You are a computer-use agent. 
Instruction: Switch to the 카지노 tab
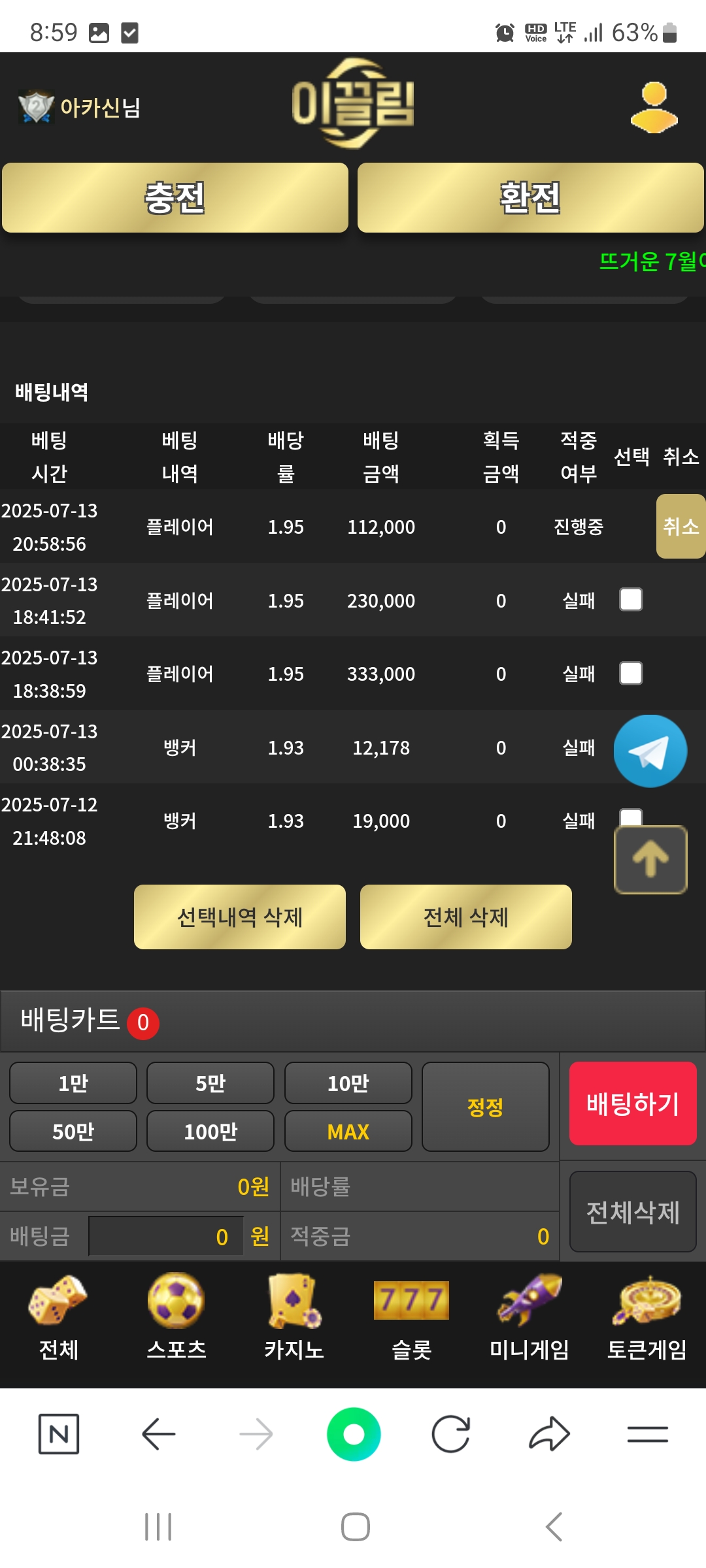pyautogui.click(x=294, y=1316)
